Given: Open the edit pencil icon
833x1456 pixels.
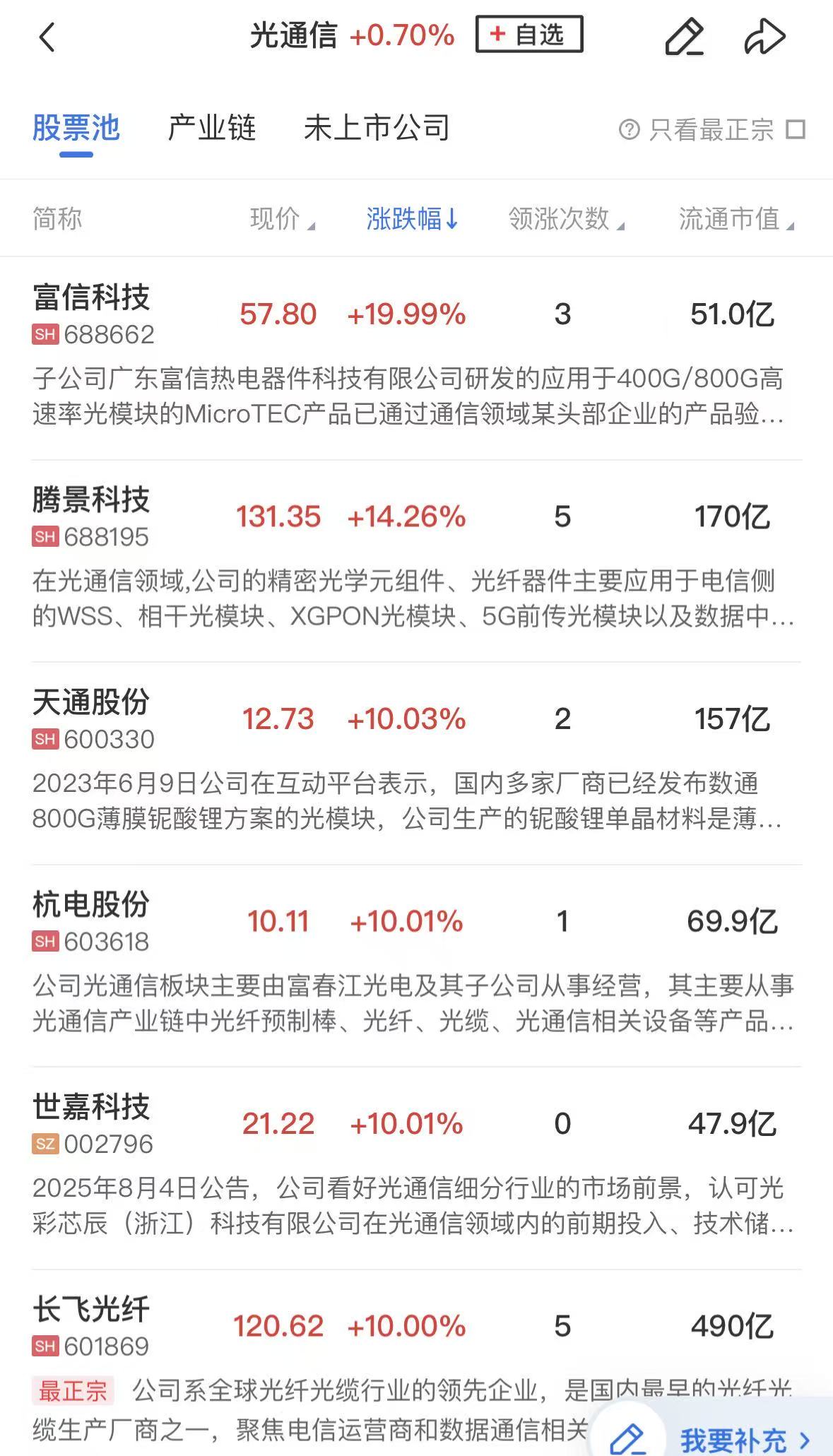Looking at the screenshot, I should click(x=684, y=37).
